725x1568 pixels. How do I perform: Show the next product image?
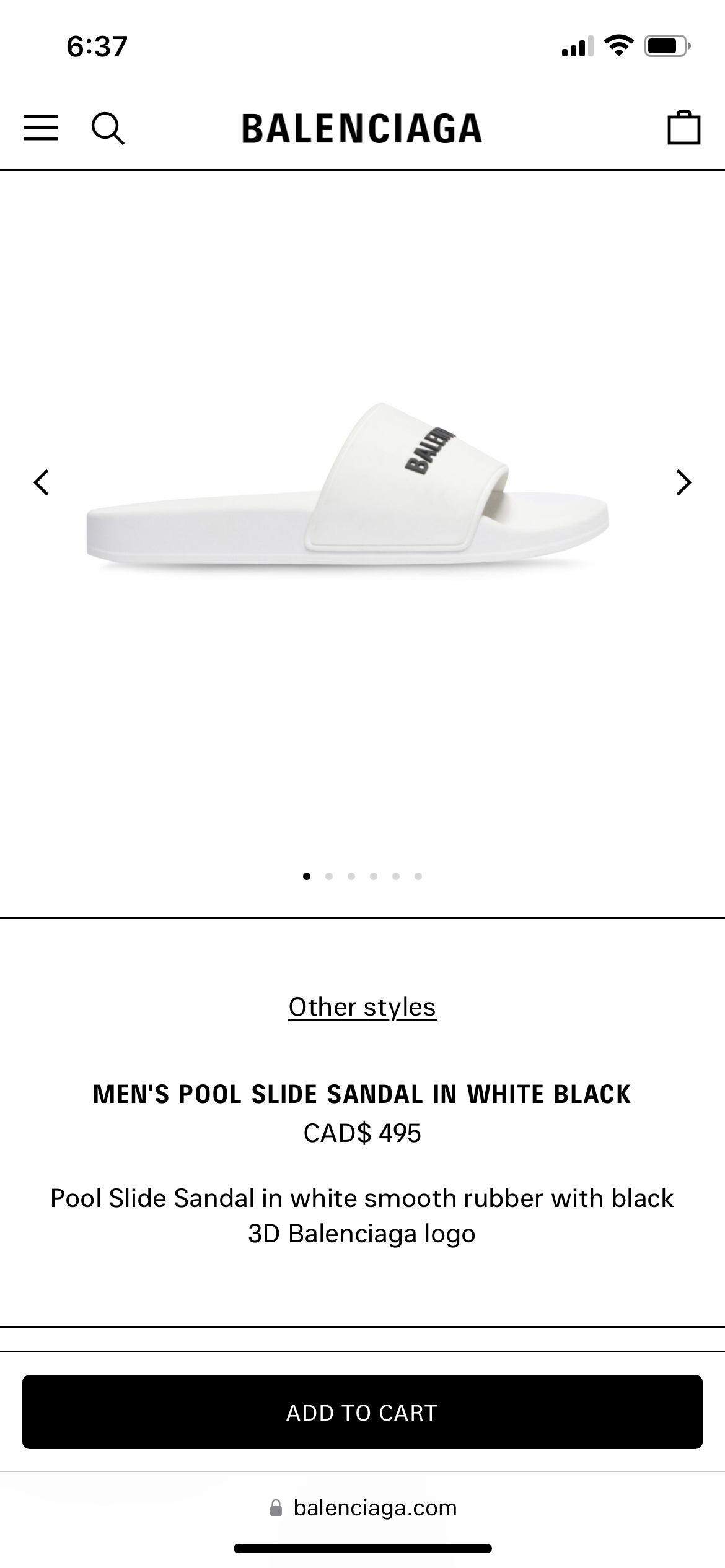[x=683, y=482]
